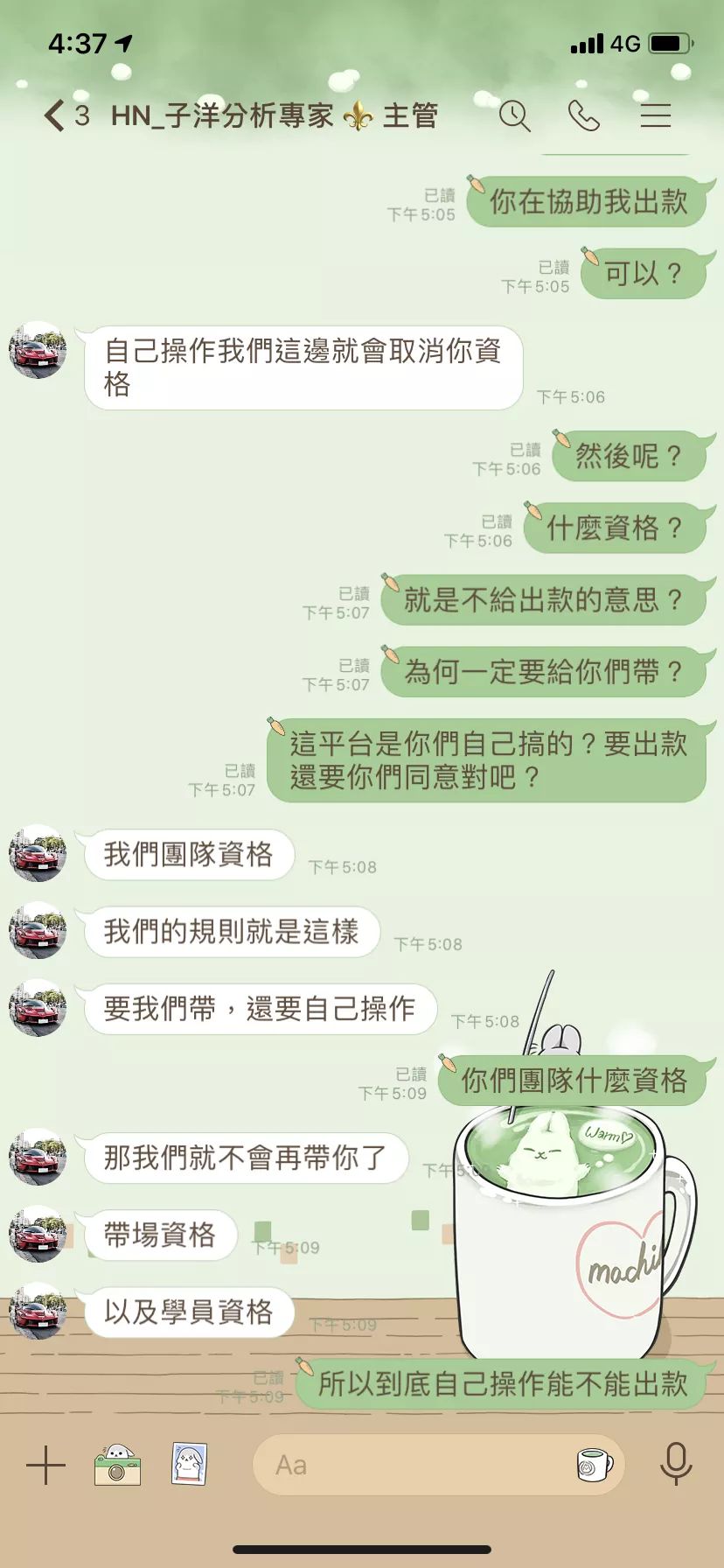
Task: Open the plus attachment menu
Action: coord(45,1465)
